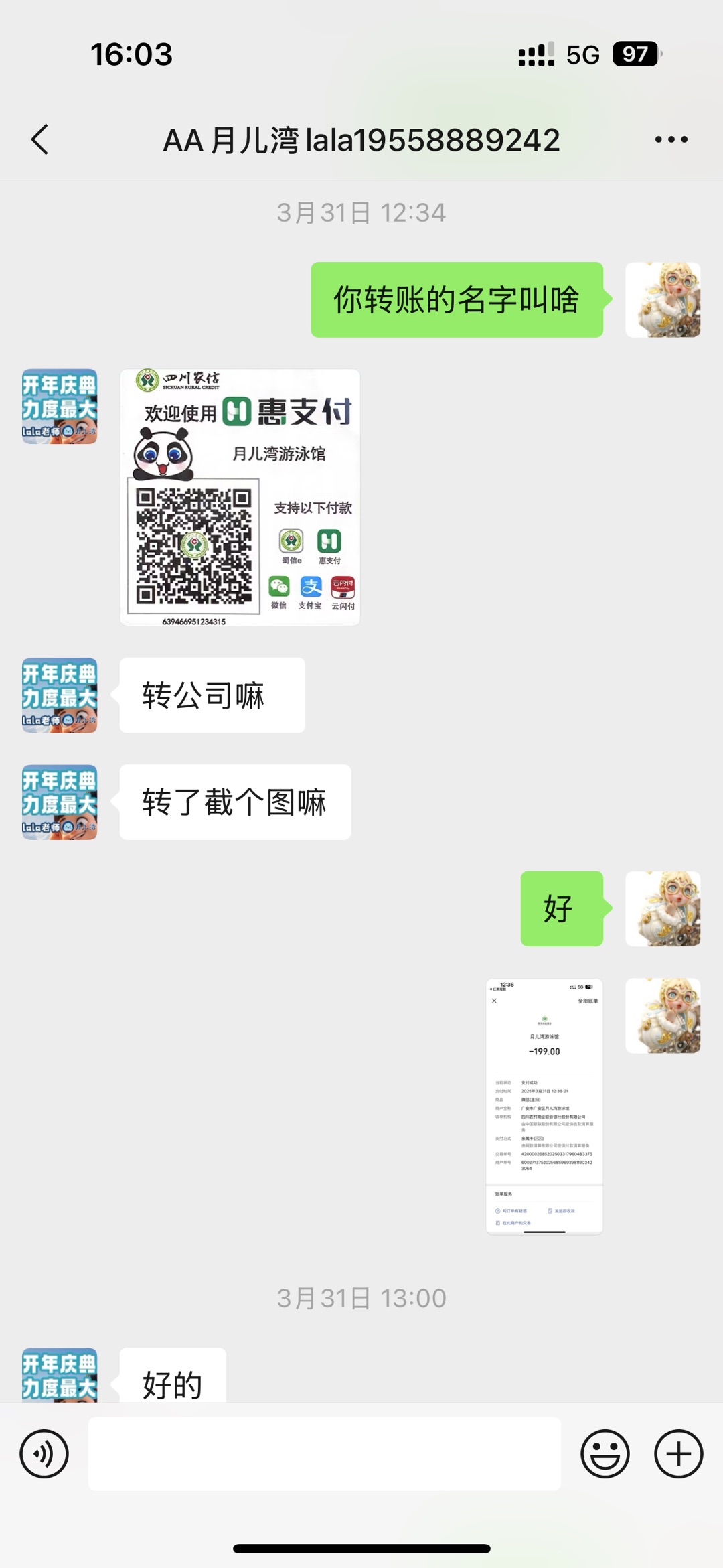Image resolution: width=723 pixels, height=1568 pixels.
Task: Open the sent -199.00 payment screenshot
Action: [x=544, y=1105]
